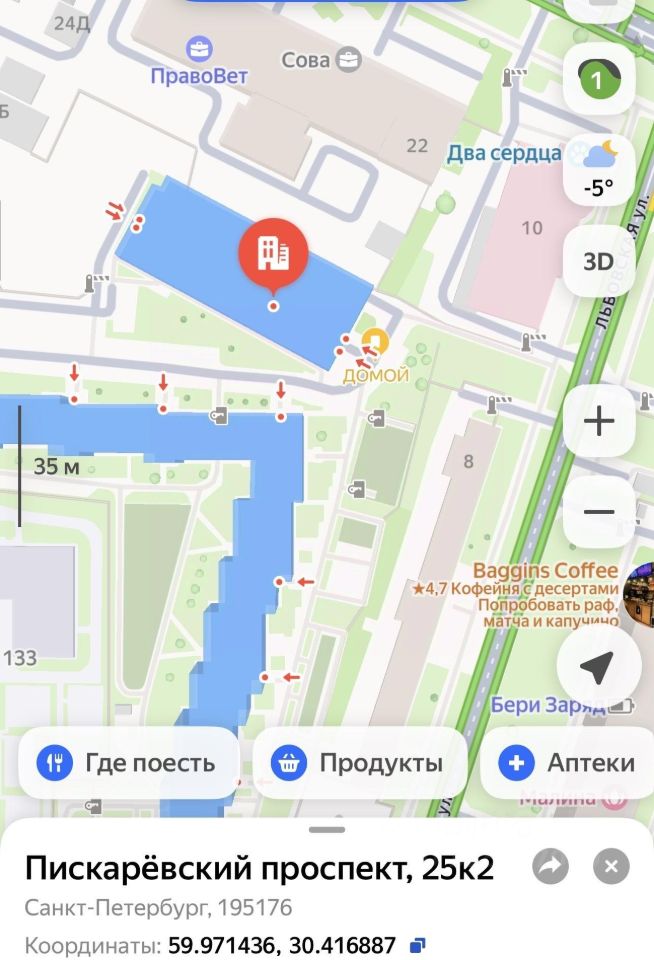This screenshot has width=654, height=960.
Task: Copy the coordinates
Action: click(419, 944)
